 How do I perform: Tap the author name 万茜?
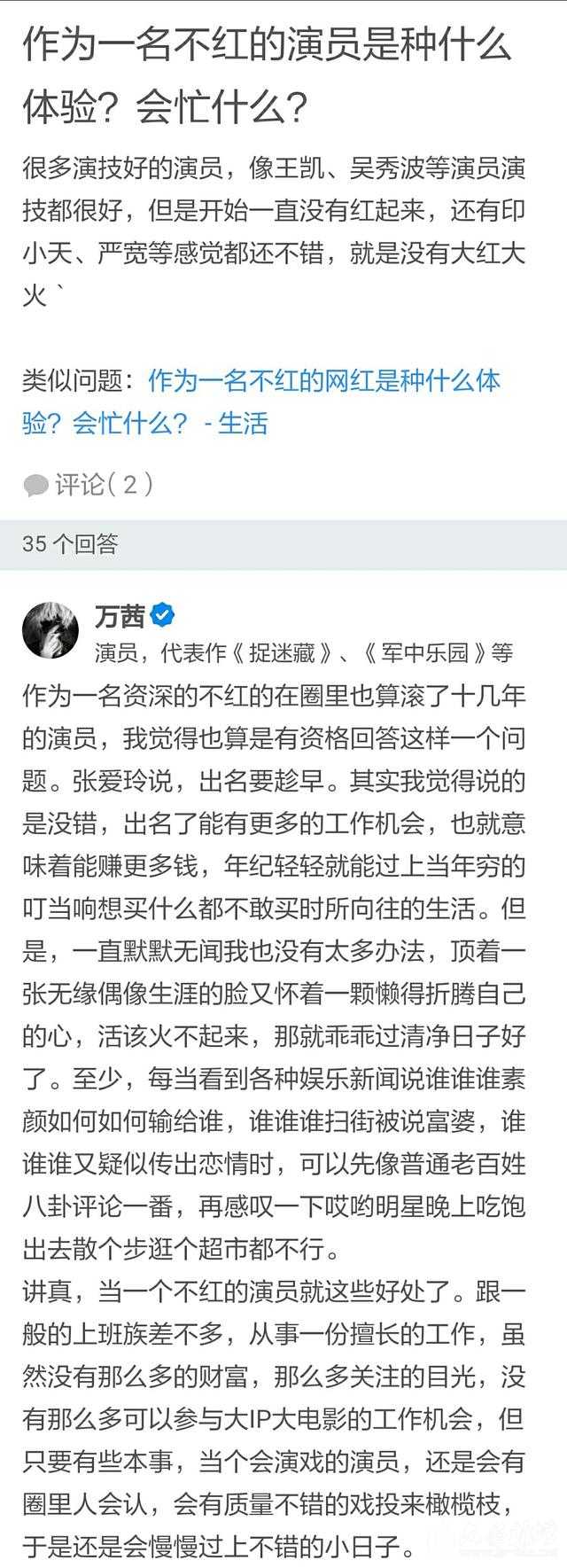click(120, 615)
